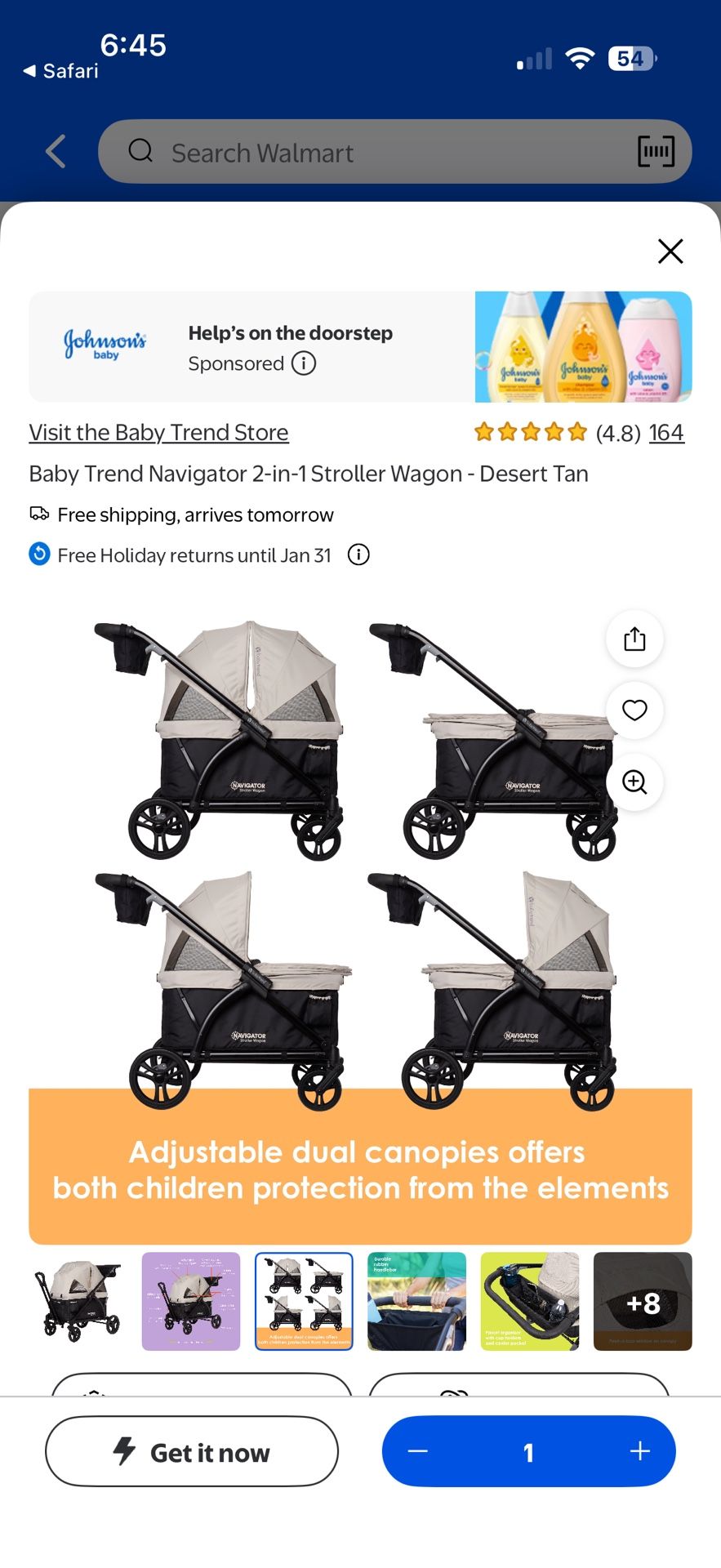This screenshot has height=1568, width=721.
Task: Tap the share icon on product image
Action: click(634, 639)
